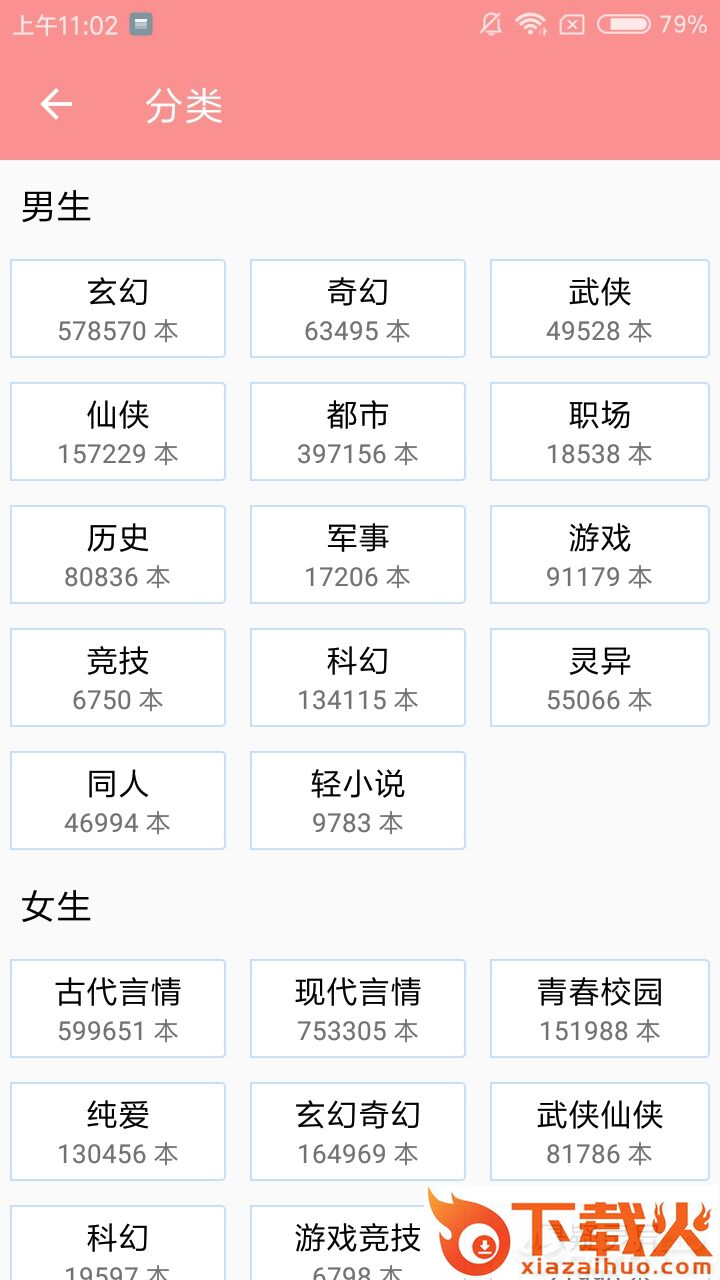Open the 历史 category

pos(118,555)
